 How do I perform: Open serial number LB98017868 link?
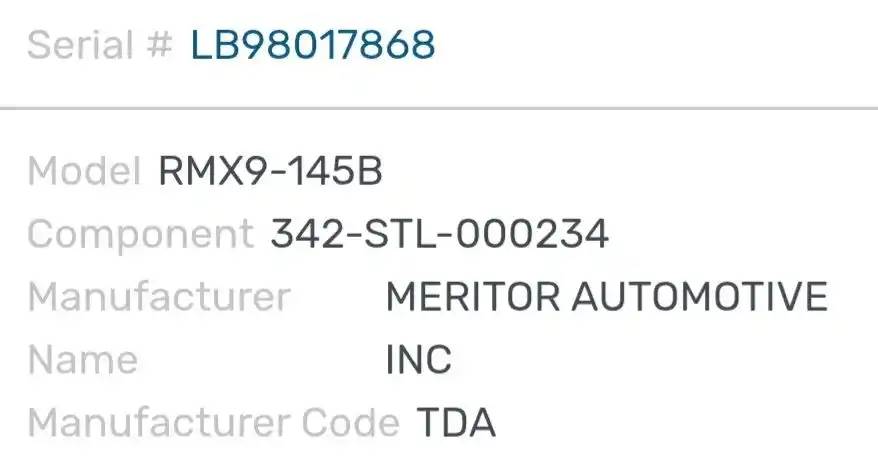pos(313,45)
